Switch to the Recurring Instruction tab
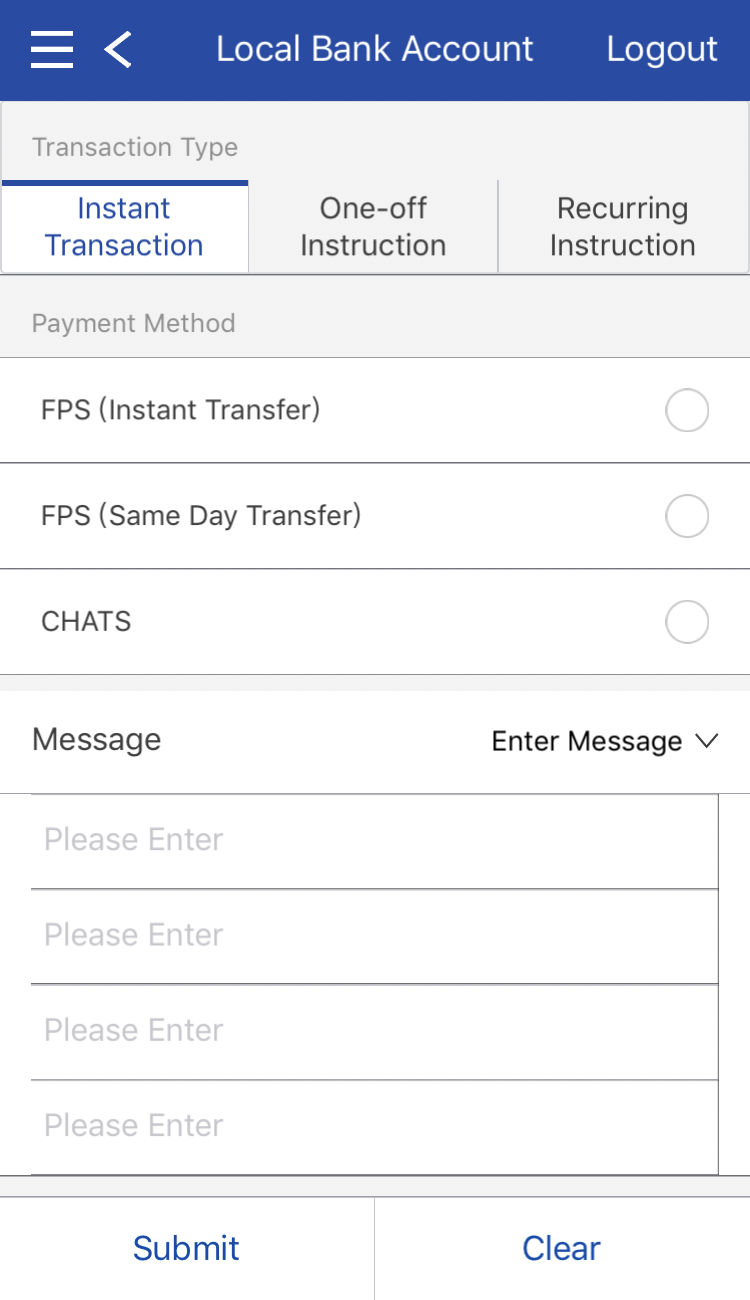Viewport: 750px width, 1300px height. pos(622,227)
